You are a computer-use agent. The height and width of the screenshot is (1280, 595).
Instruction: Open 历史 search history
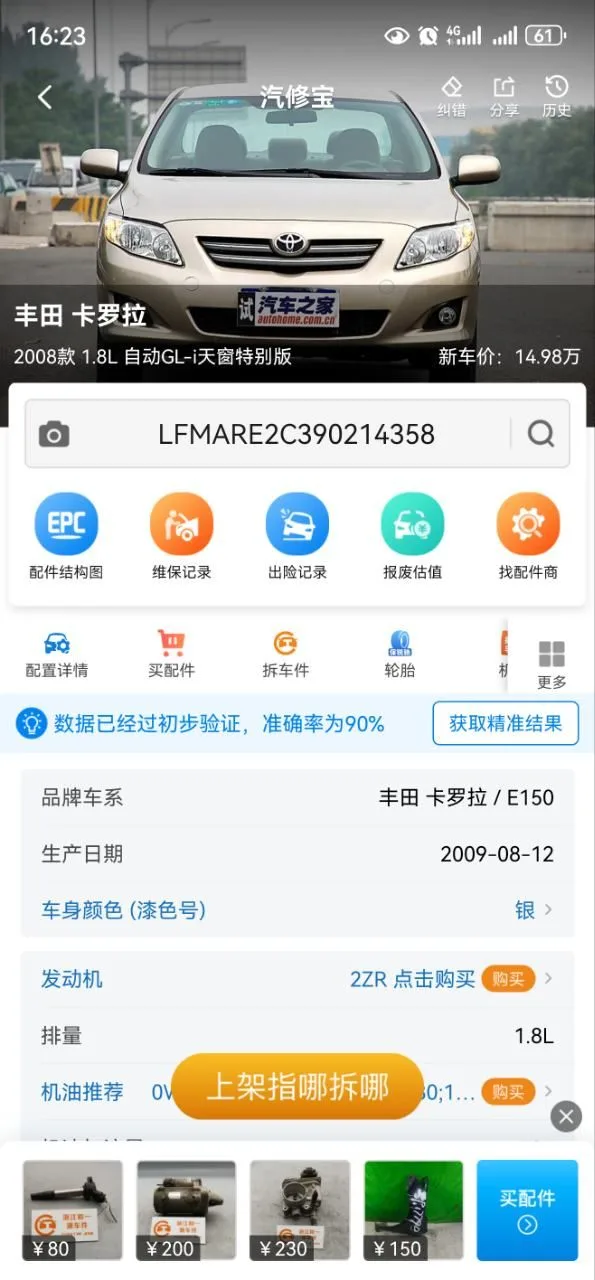tap(557, 97)
